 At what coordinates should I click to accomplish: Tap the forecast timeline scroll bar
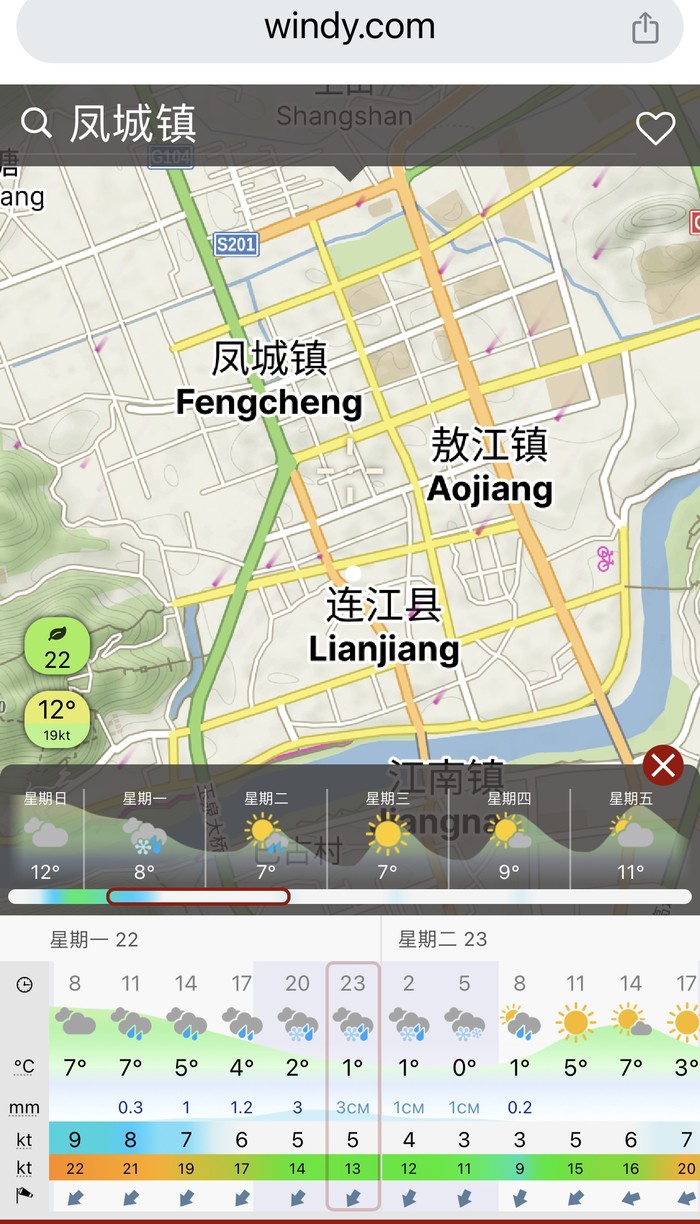pyautogui.click(x=350, y=896)
